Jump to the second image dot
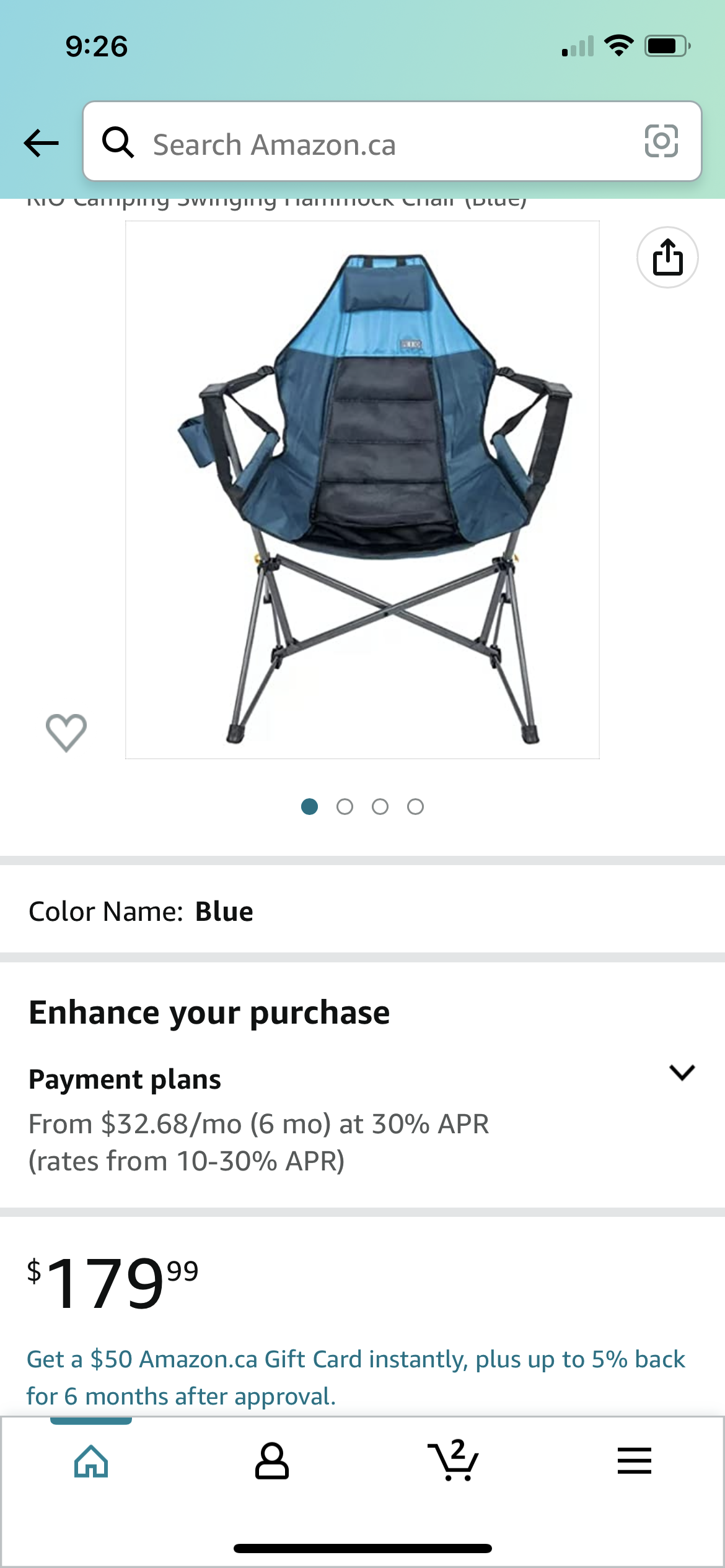This screenshot has width=725, height=1568. click(x=345, y=806)
